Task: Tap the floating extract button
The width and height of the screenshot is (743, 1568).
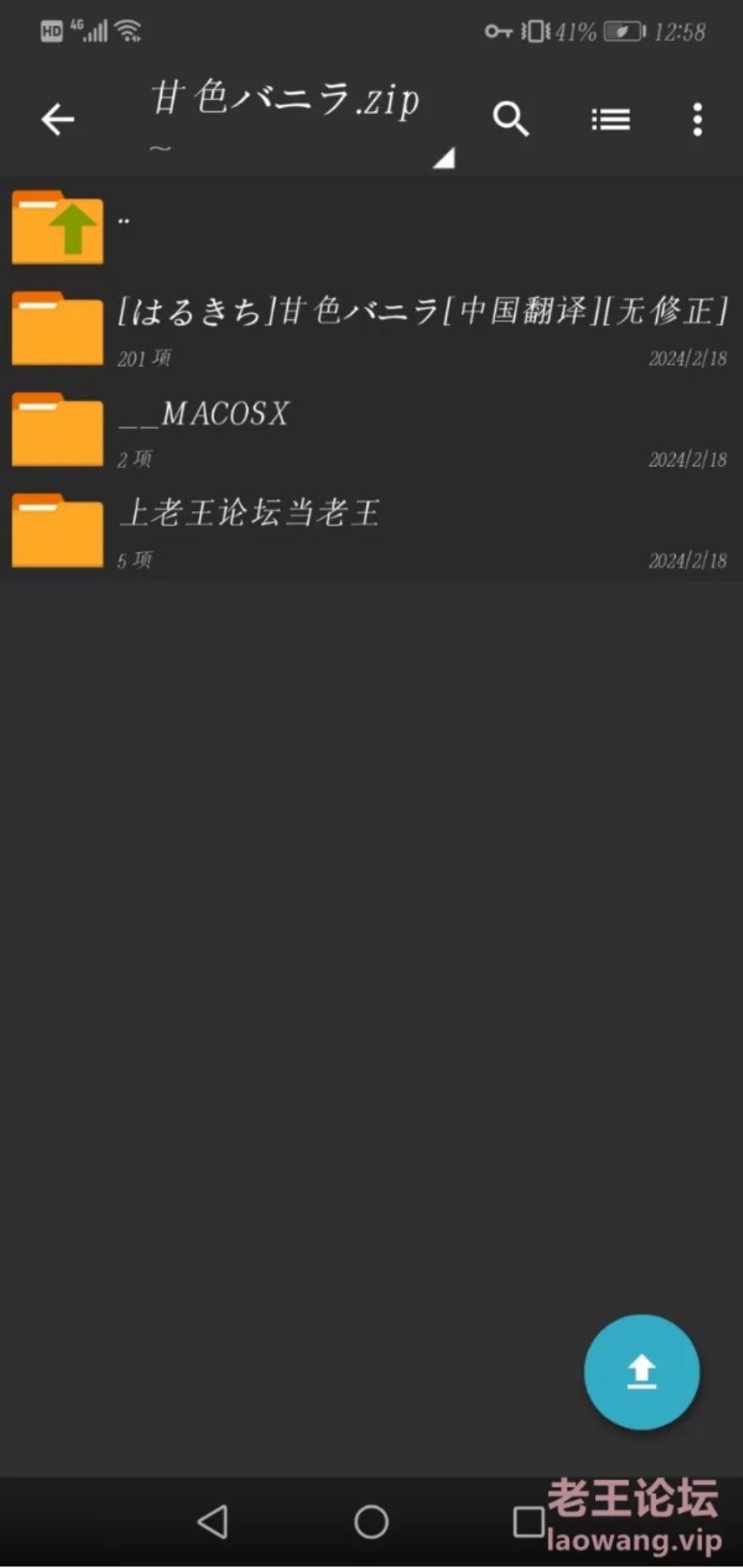Action: click(x=642, y=1371)
